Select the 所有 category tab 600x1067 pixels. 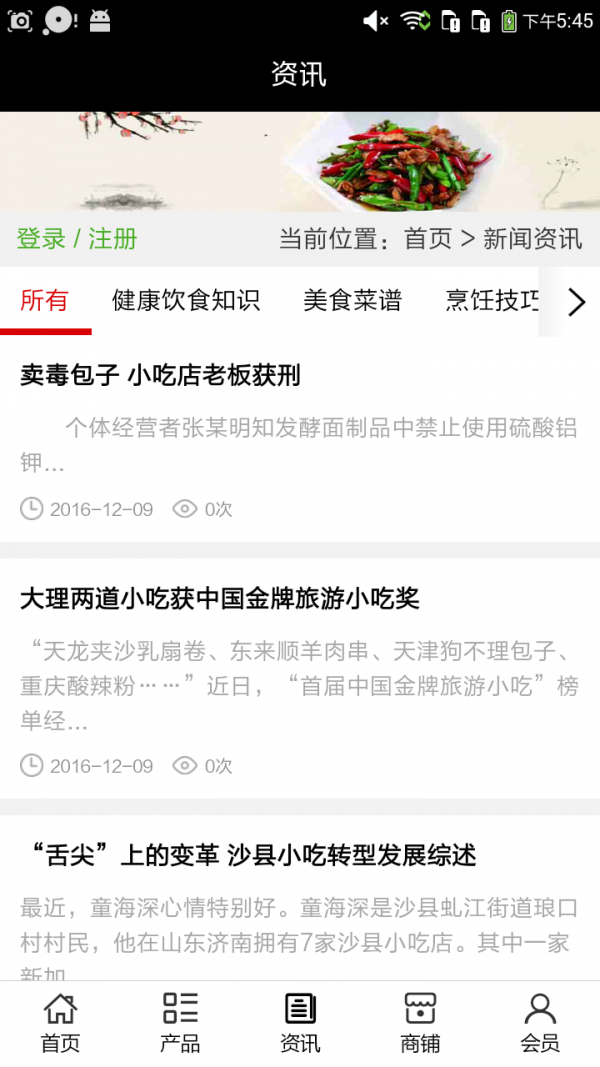(45, 300)
